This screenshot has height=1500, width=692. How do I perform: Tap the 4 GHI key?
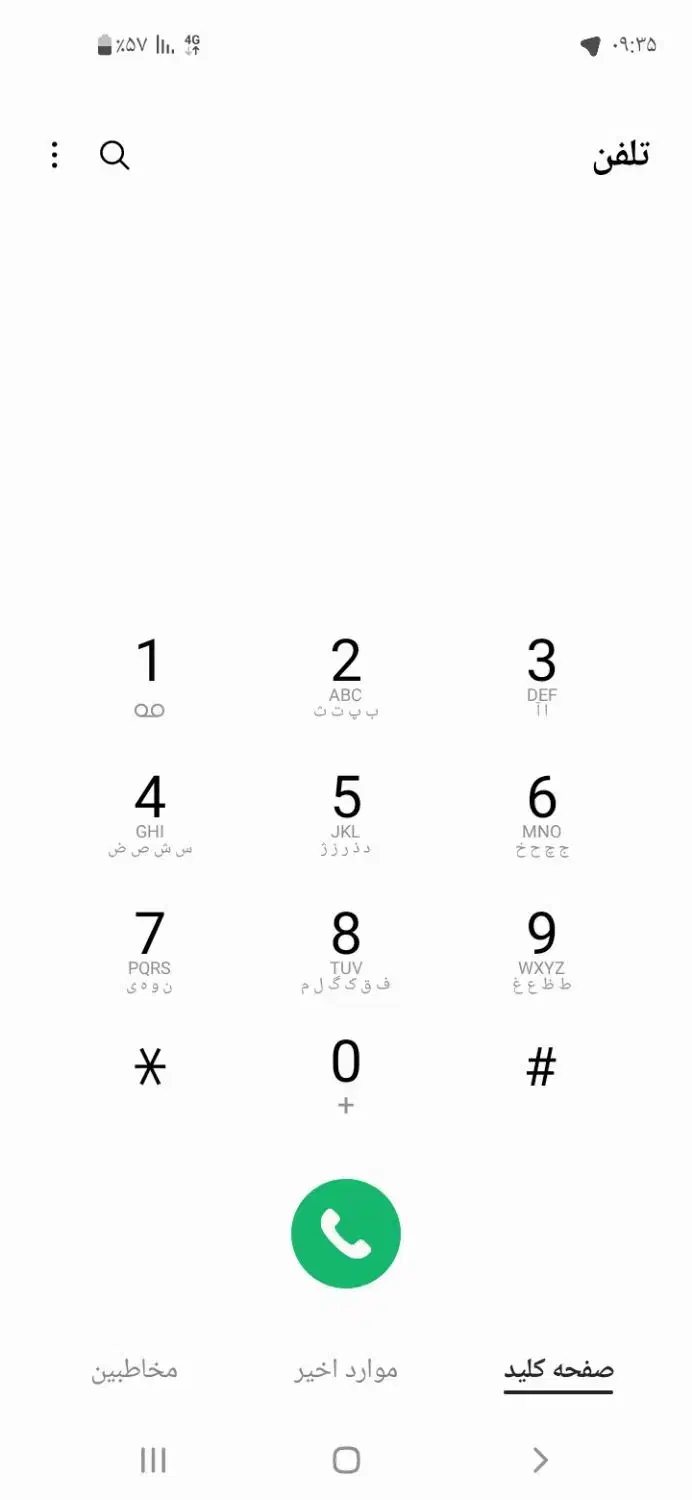[x=149, y=812]
